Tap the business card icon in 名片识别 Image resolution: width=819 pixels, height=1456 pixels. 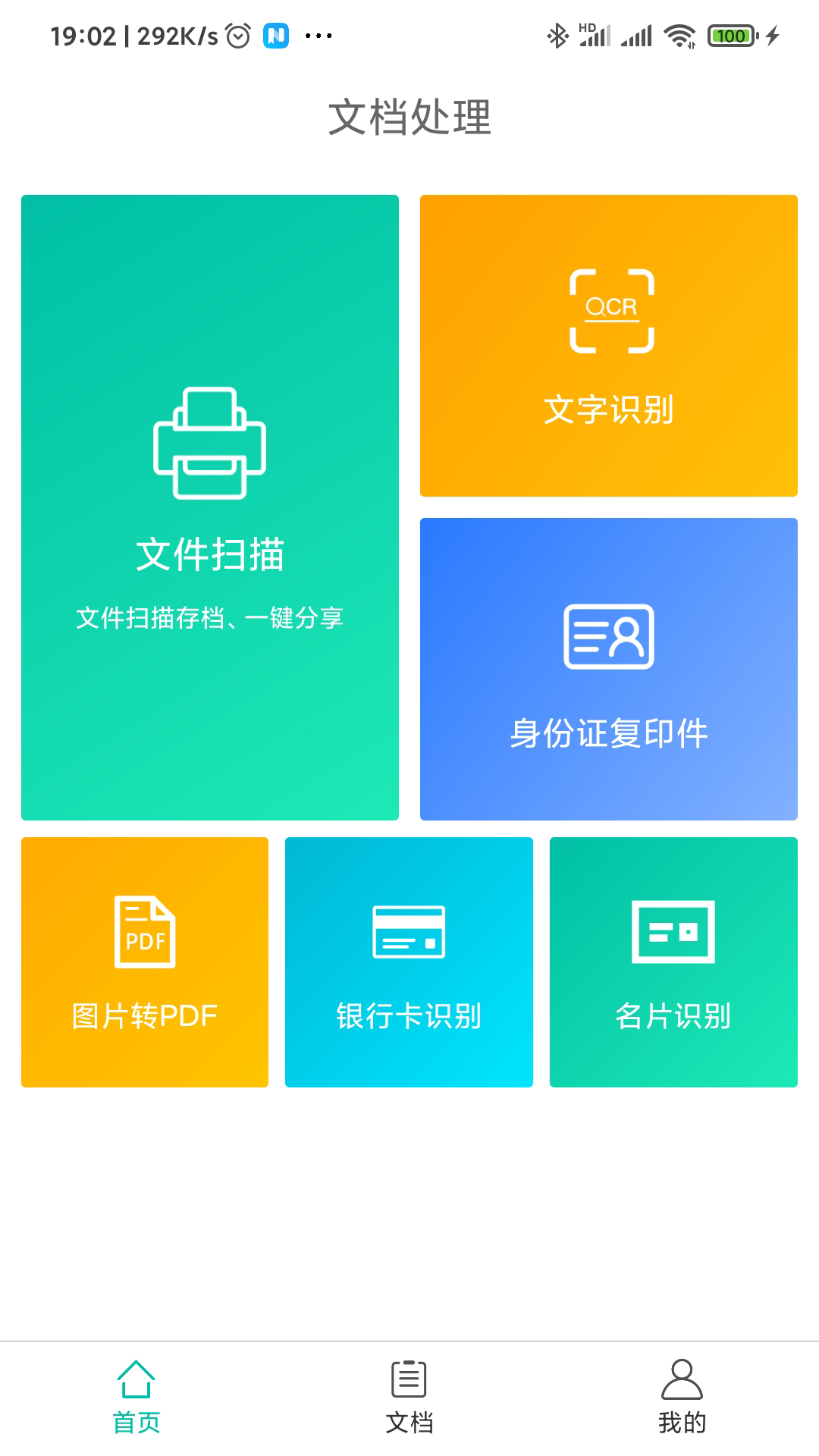(673, 934)
